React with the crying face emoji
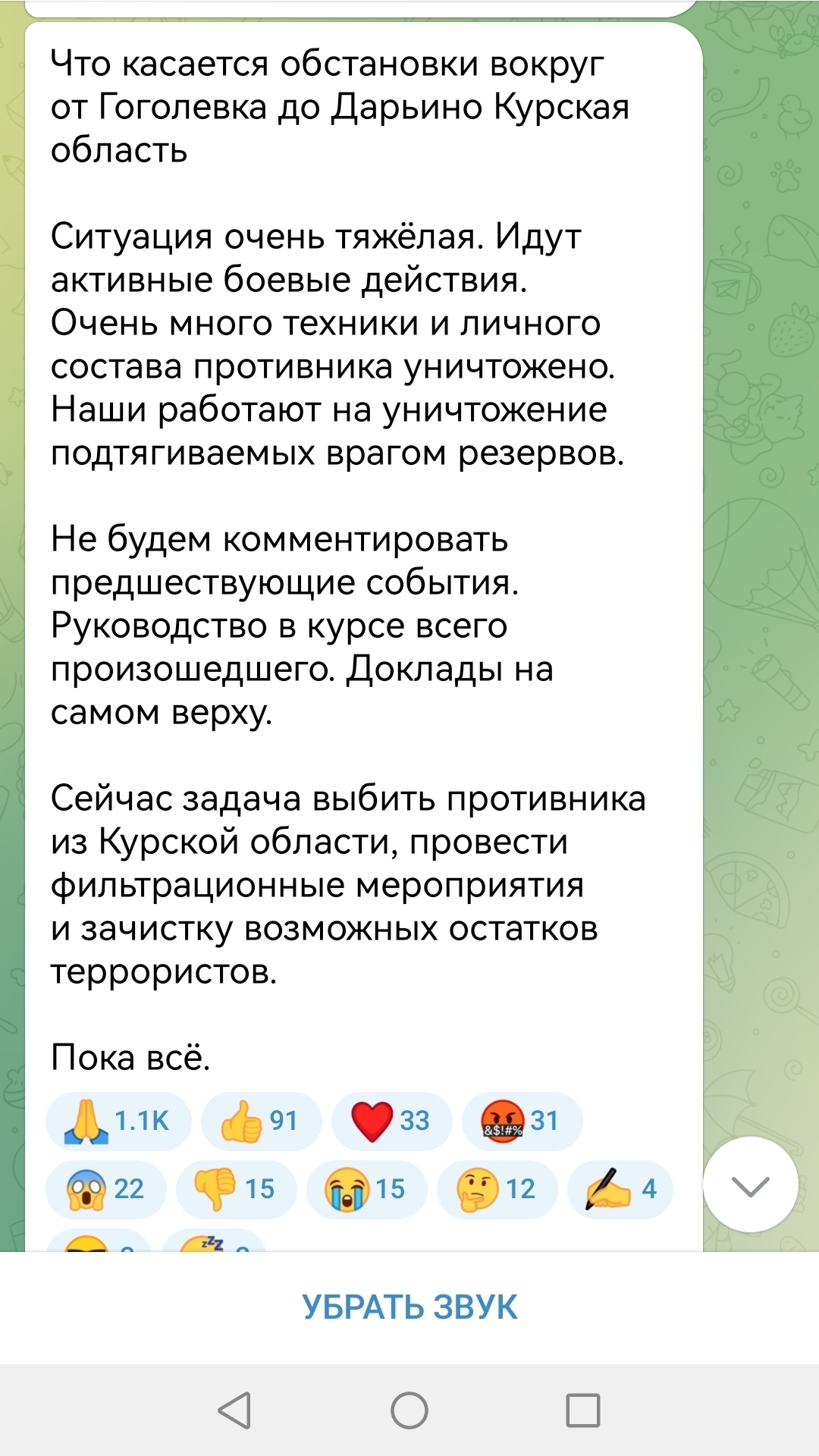Image resolution: width=819 pixels, height=1456 pixels. (366, 1189)
